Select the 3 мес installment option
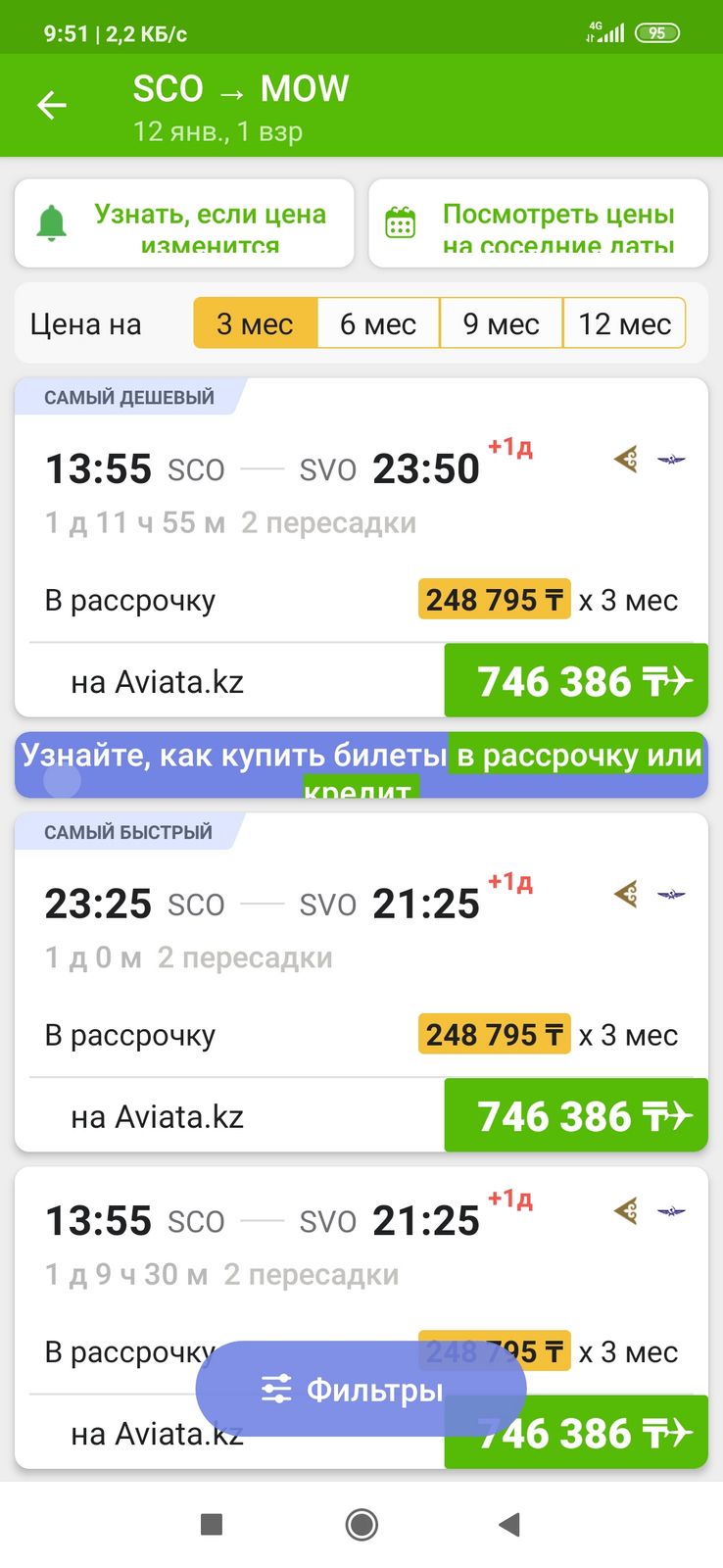This screenshot has height=1568, width=723. coord(255,323)
